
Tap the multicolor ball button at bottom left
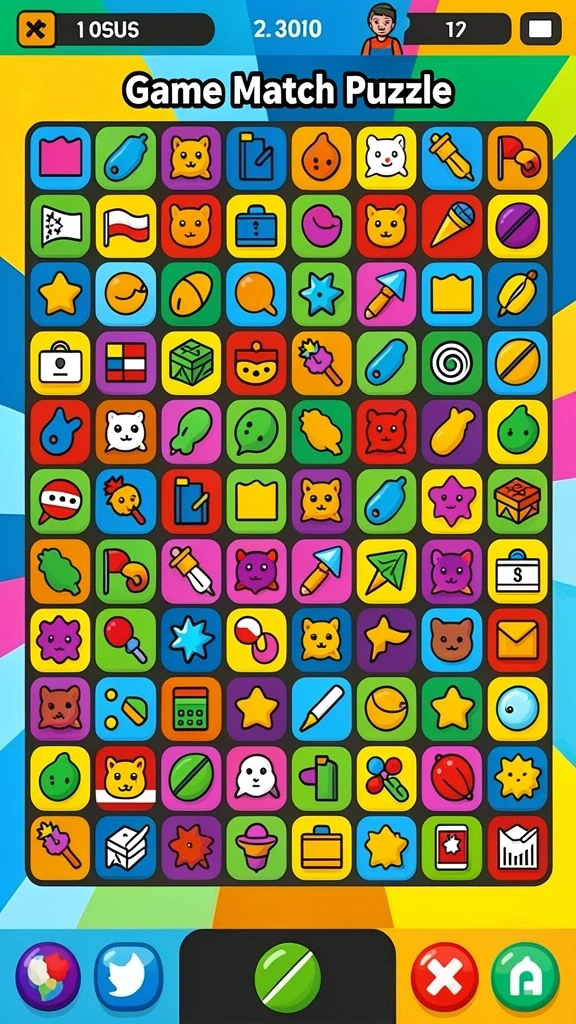48,977
